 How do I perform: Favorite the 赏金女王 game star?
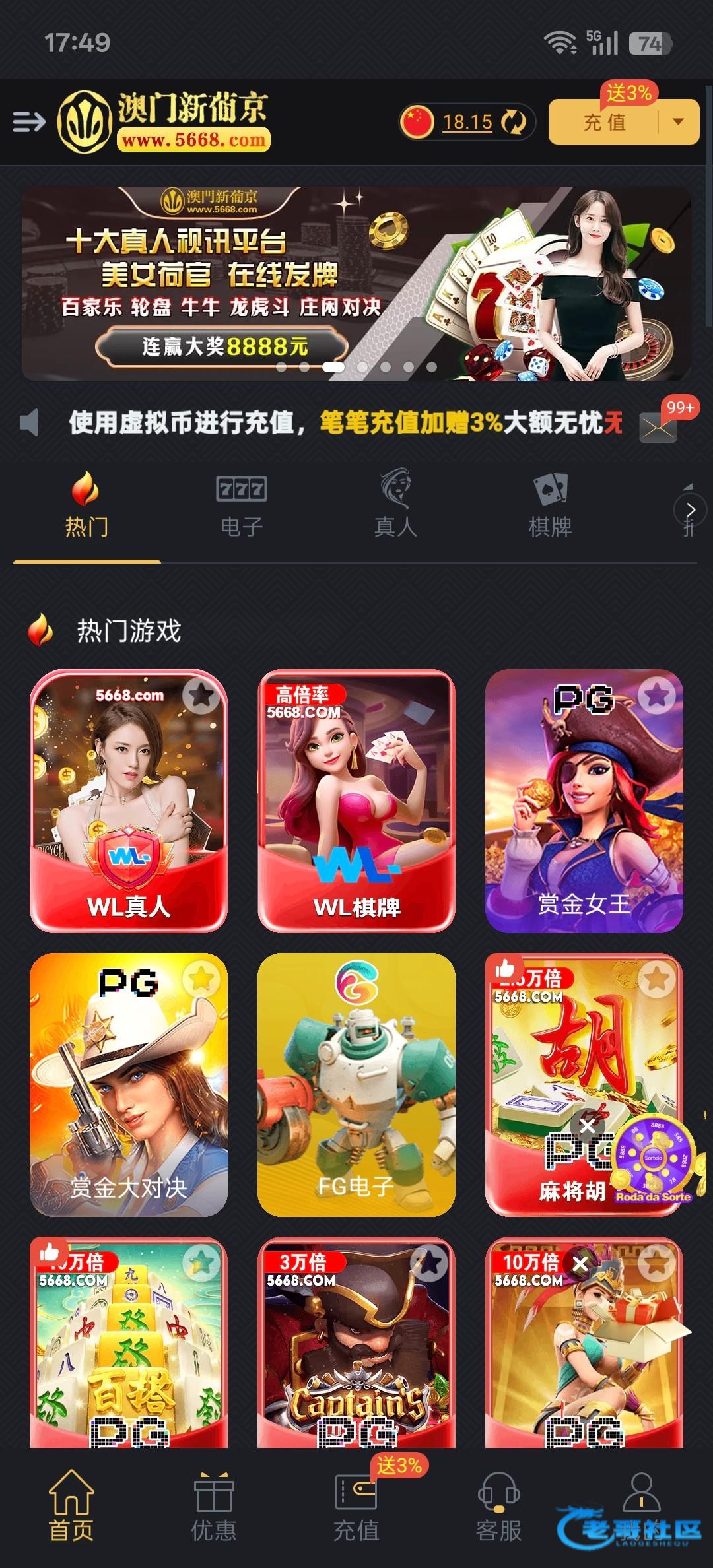point(656,694)
